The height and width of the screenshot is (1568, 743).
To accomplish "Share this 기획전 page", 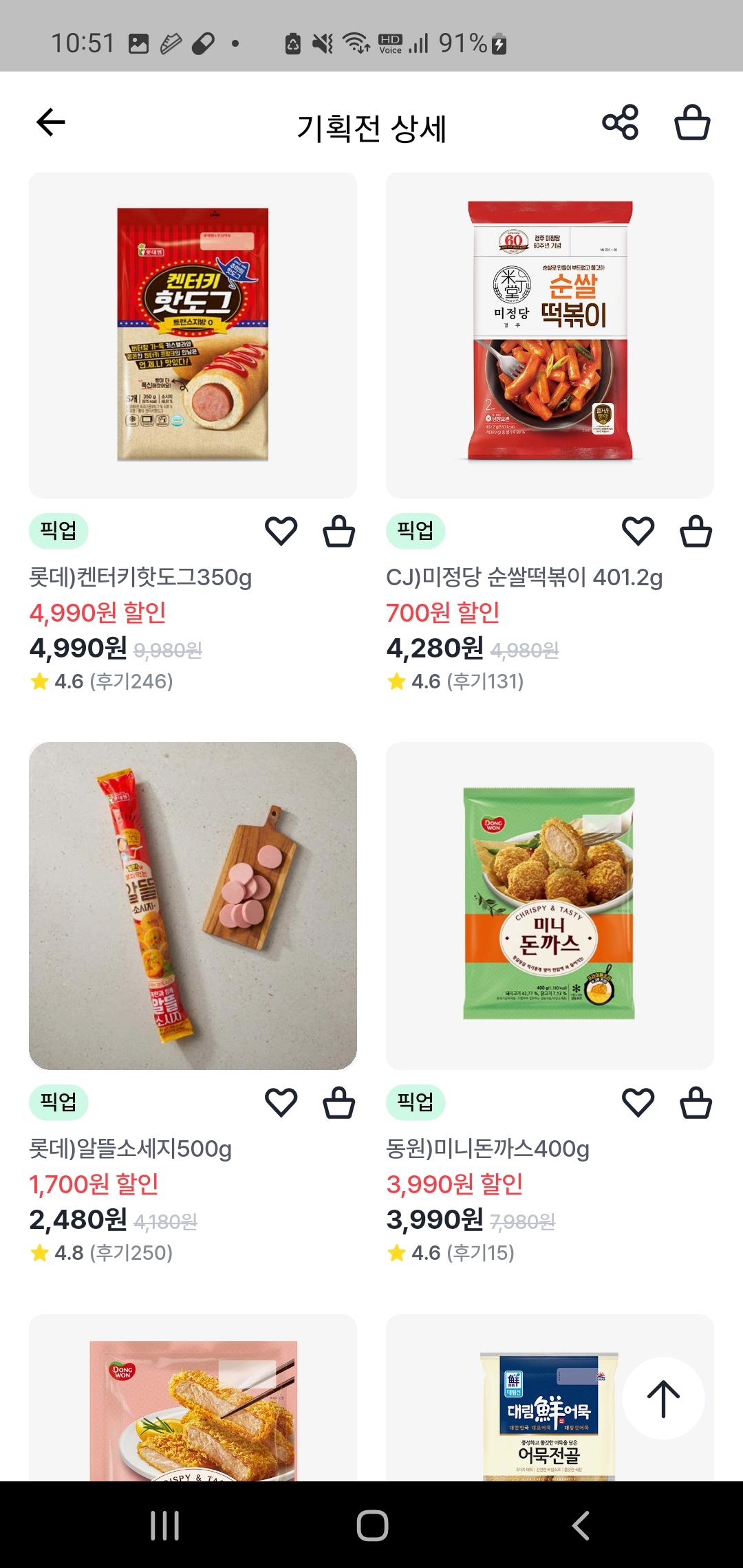I will click(x=621, y=124).
